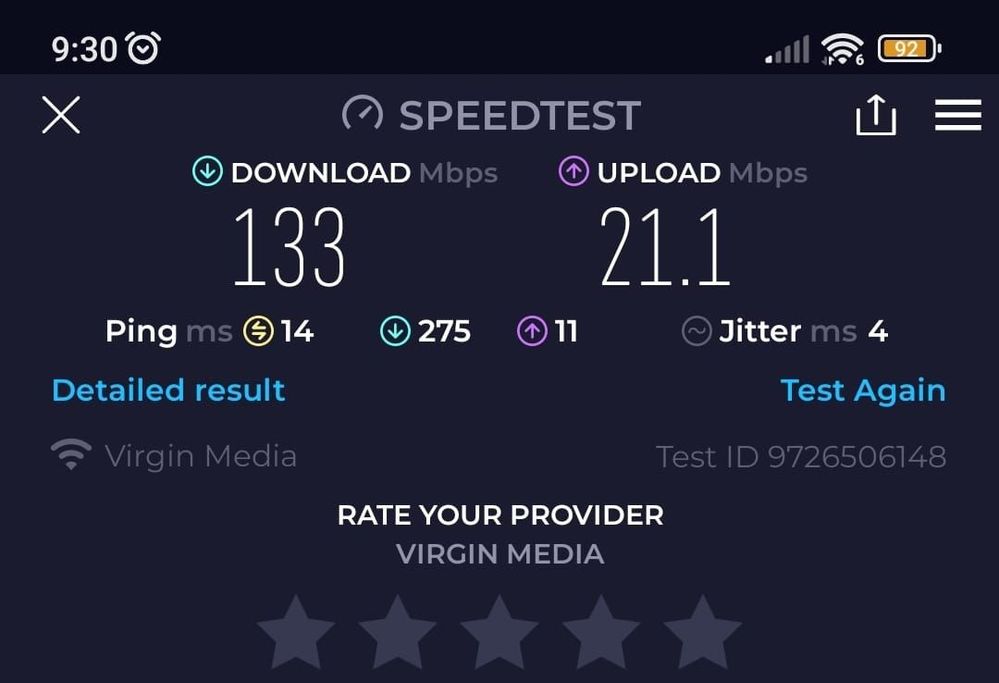Open the hamburger menu
The width and height of the screenshot is (999, 683).
pos(957,116)
